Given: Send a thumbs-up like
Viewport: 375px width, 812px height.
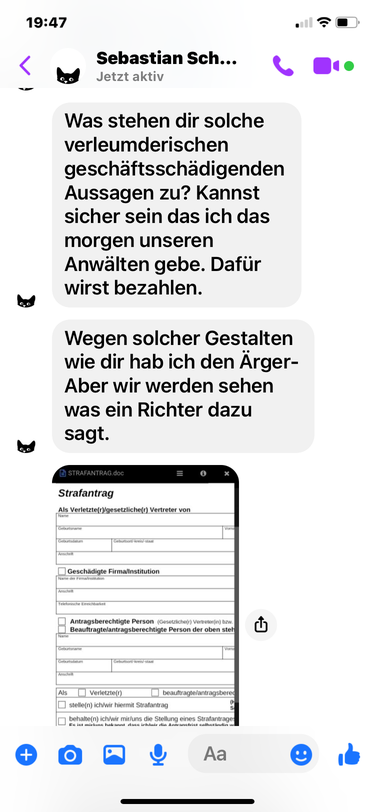Looking at the screenshot, I should (349, 754).
